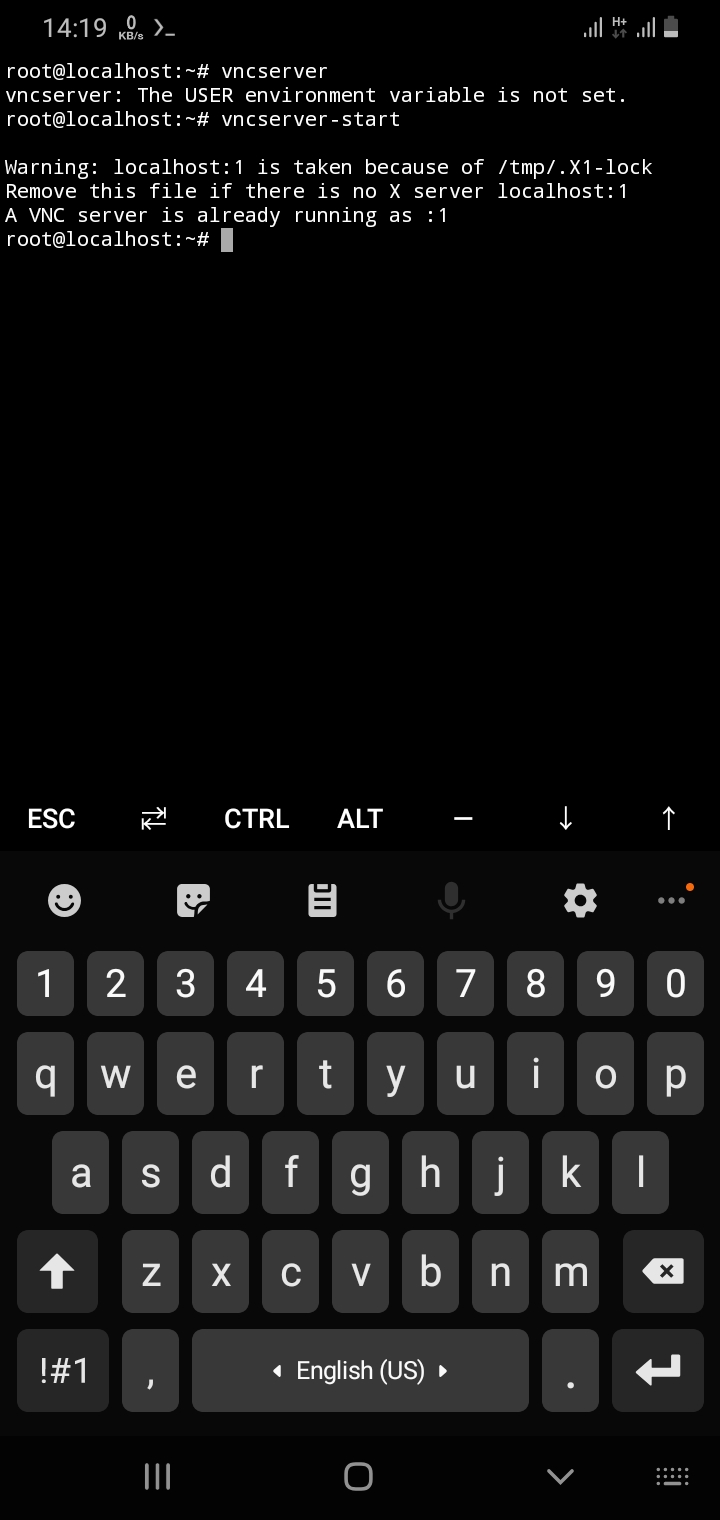This screenshot has height=1520, width=720.
Task: Tap the dash extra key
Action: point(462,818)
